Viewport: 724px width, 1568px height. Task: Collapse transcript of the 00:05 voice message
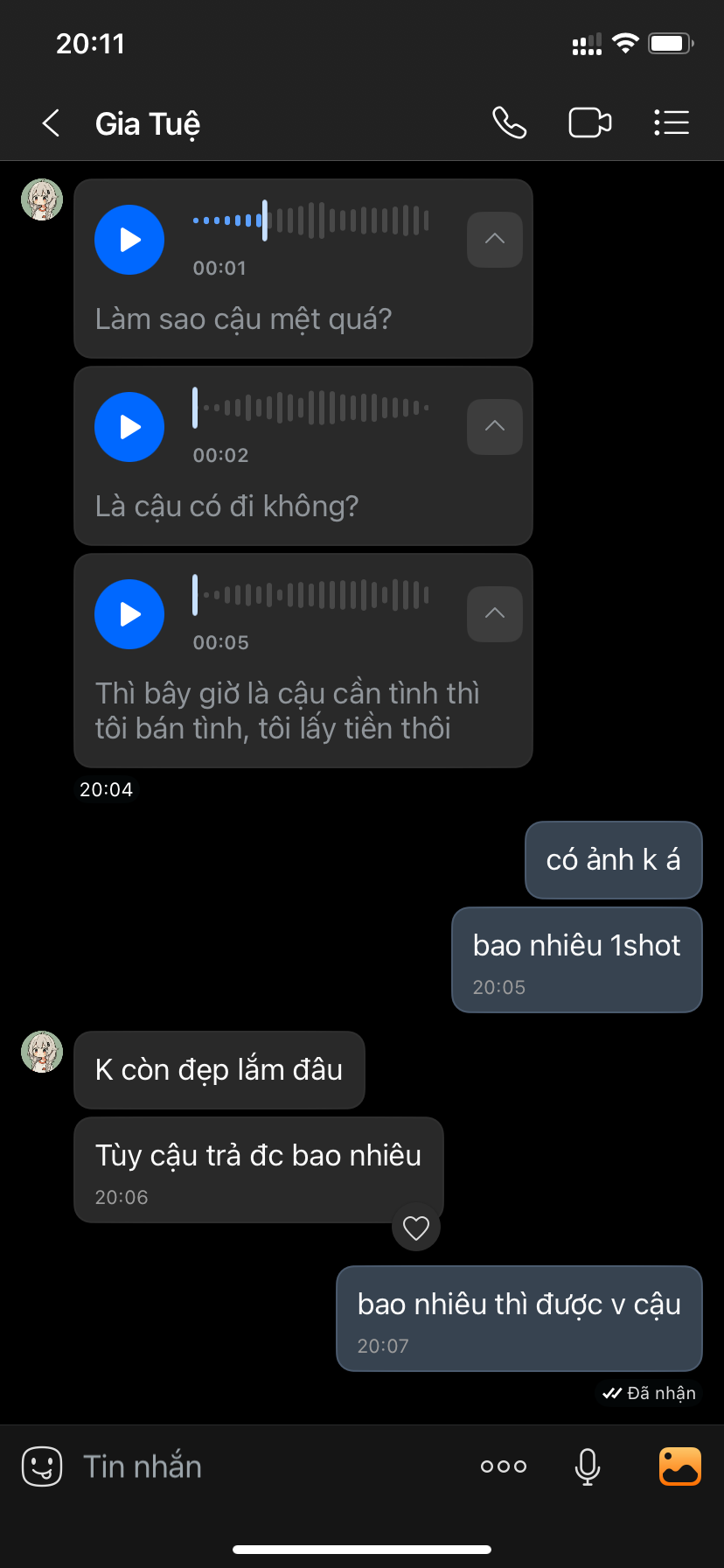click(494, 614)
